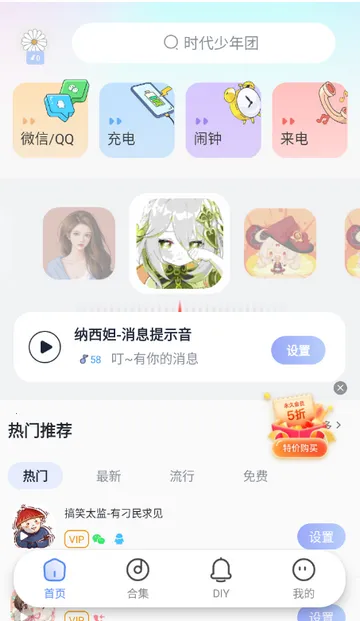Open the 闹钟 sound category

[223, 120]
